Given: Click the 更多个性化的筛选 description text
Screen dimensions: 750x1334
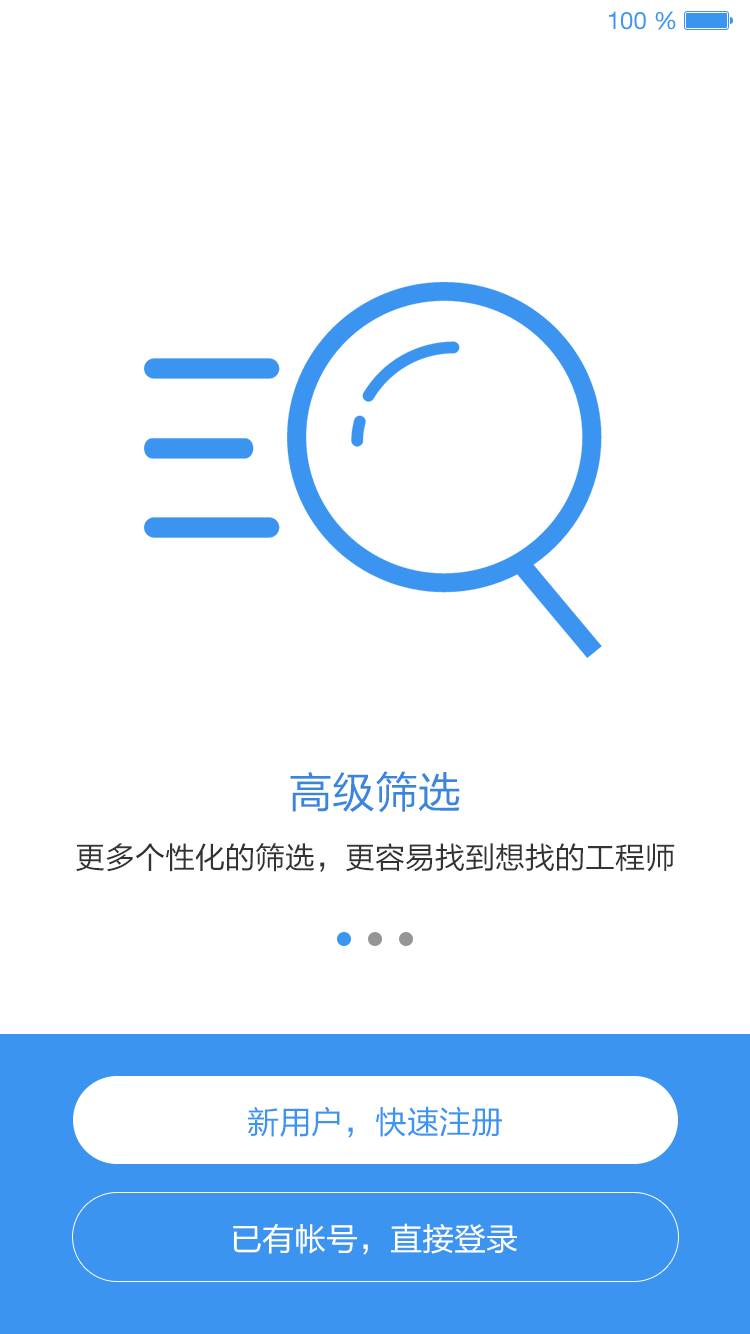Looking at the screenshot, I should click(x=375, y=857).
